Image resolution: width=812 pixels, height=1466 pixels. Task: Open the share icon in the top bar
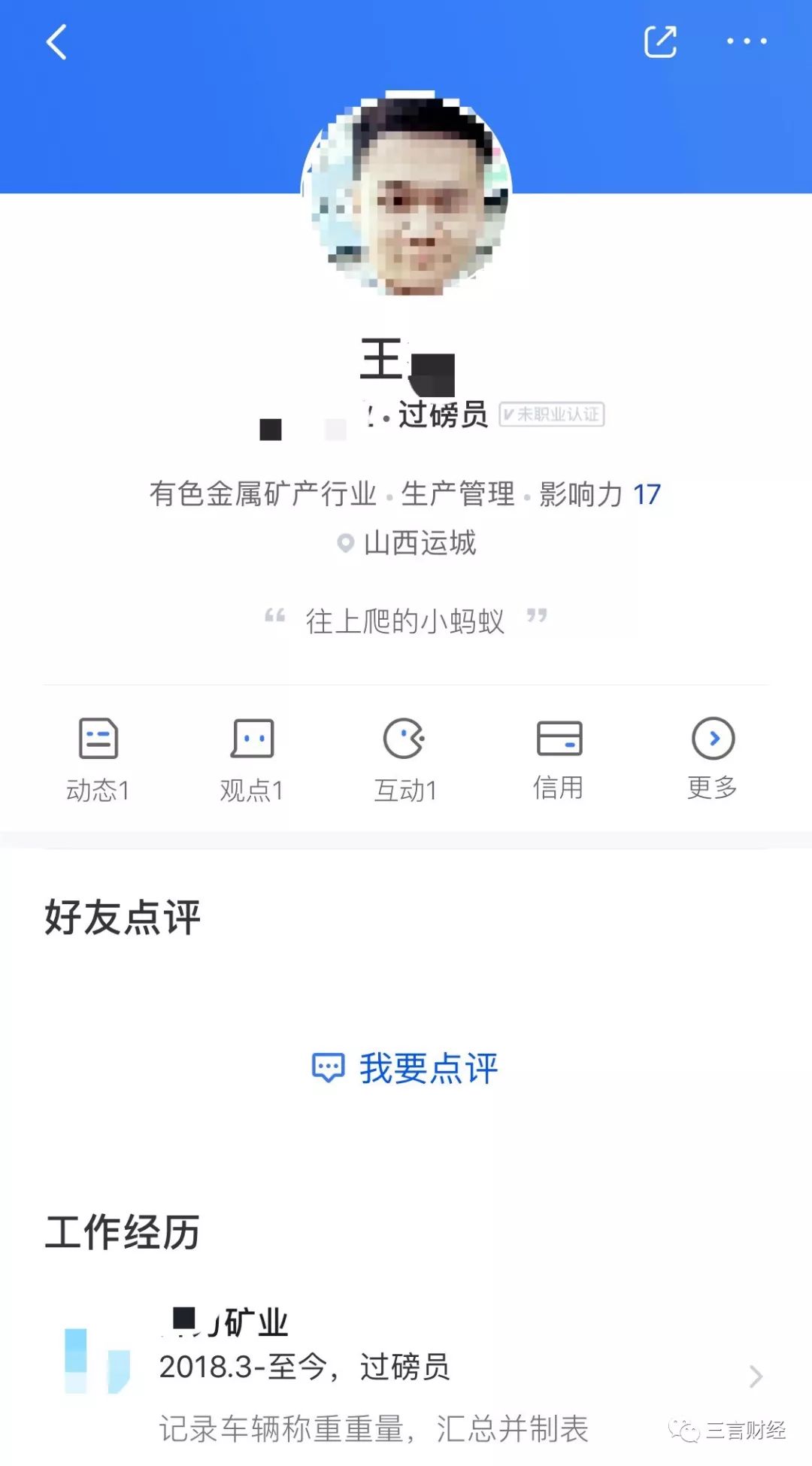point(660,43)
